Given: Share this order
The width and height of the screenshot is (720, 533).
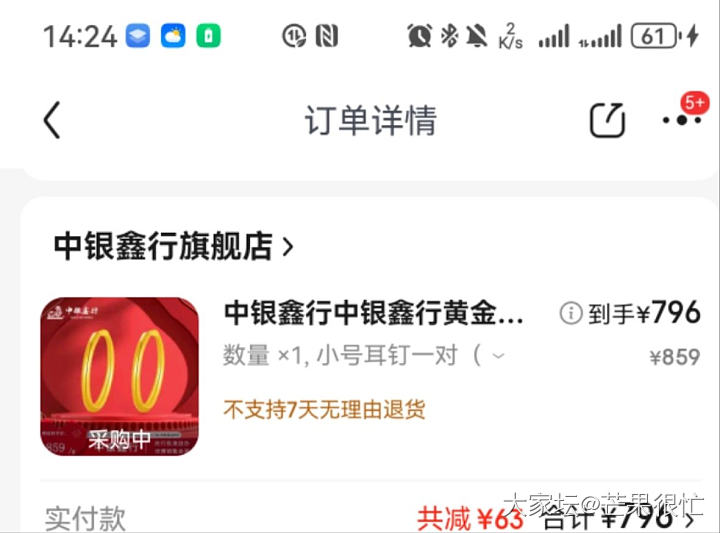Looking at the screenshot, I should (606, 121).
